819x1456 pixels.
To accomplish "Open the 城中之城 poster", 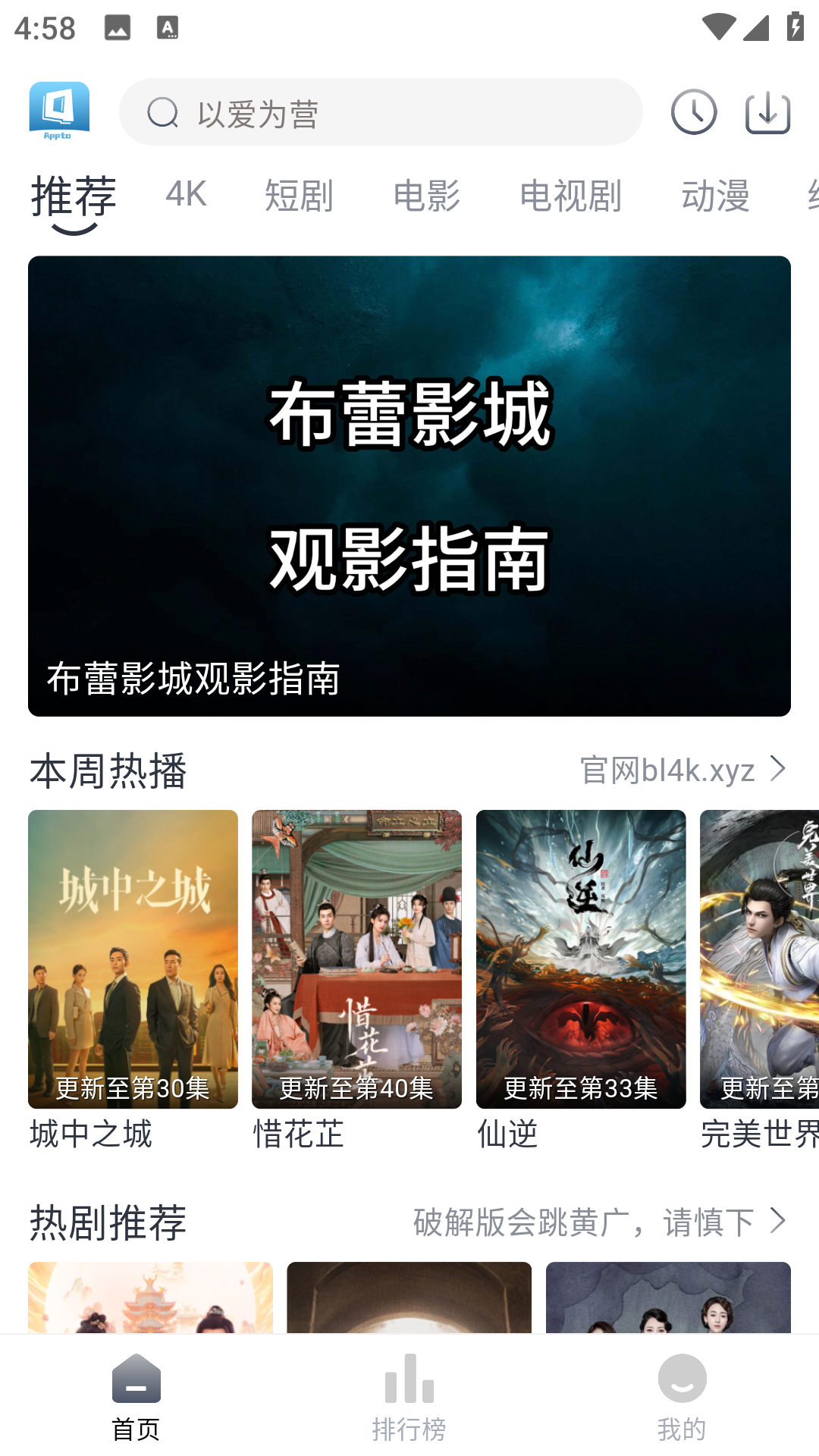I will [133, 959].
